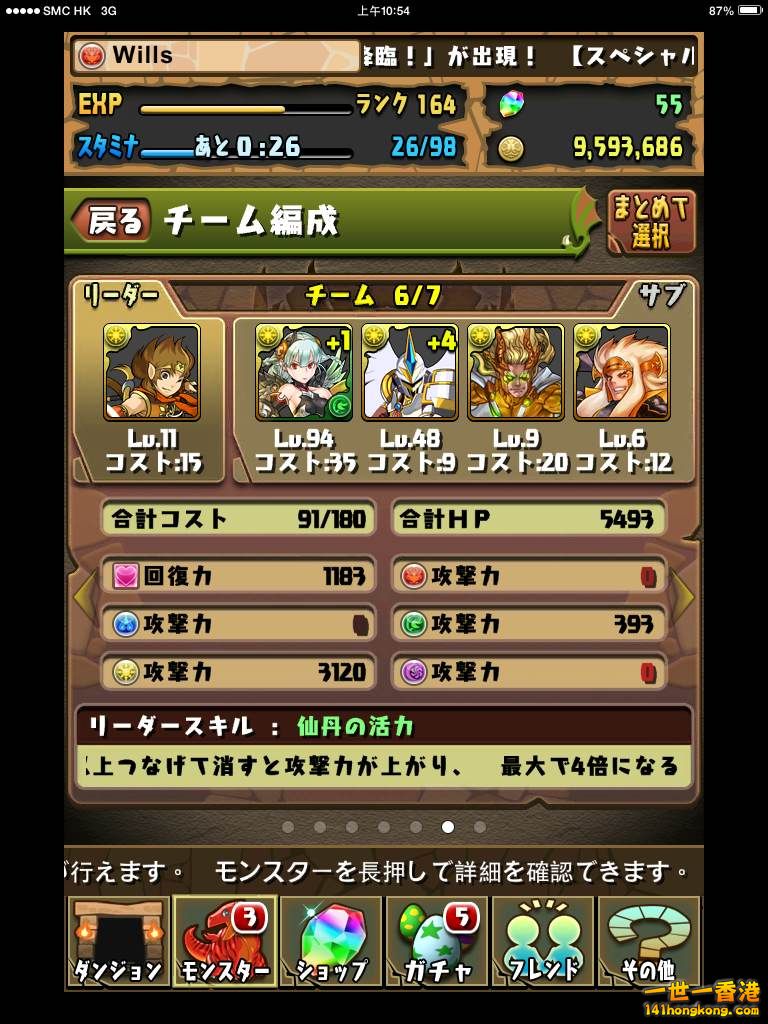Open the ショップ shop tab
Screen dimensions: 768x1024
(331, 942)
